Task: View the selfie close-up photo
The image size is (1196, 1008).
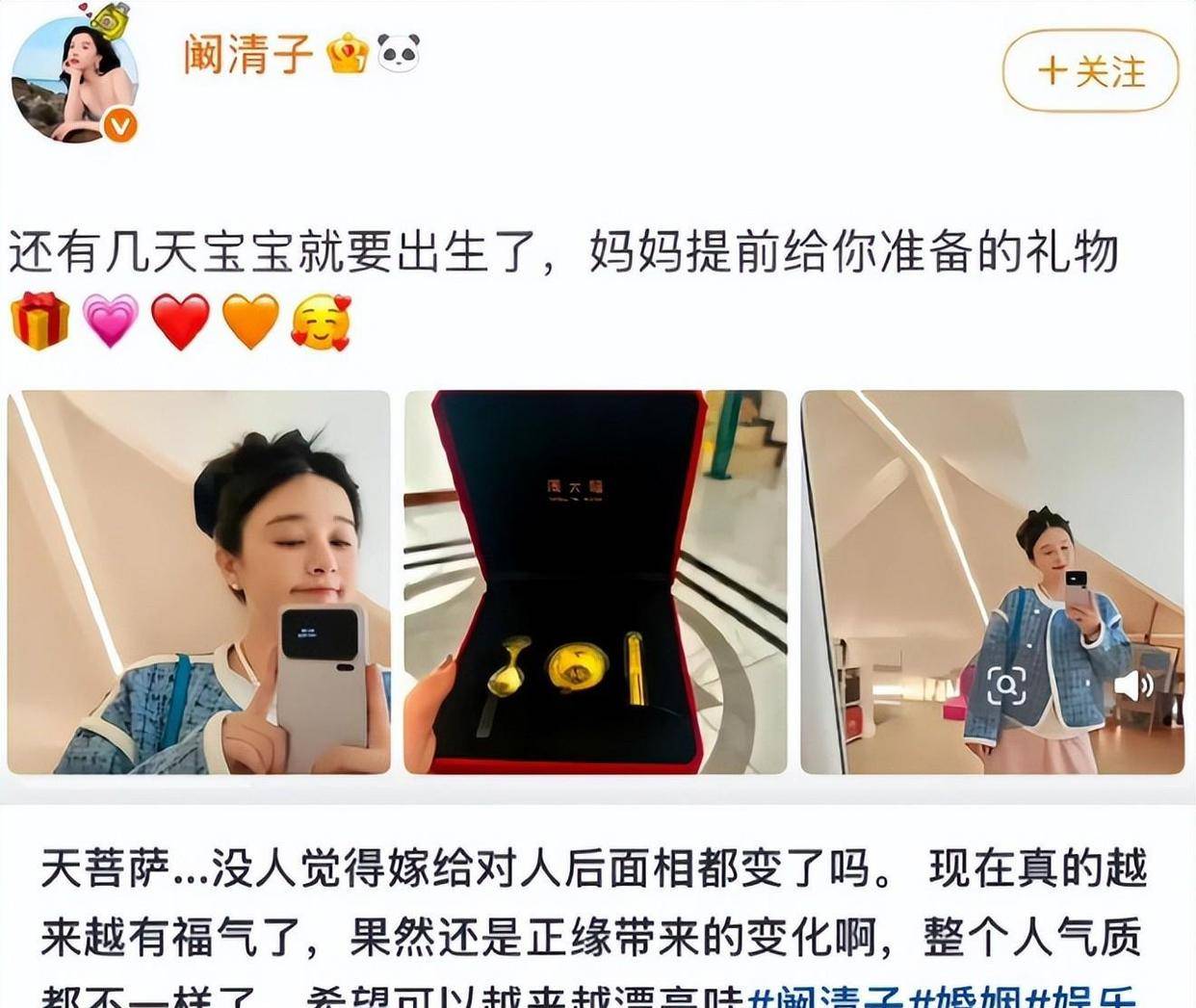Action: (199, 582)
